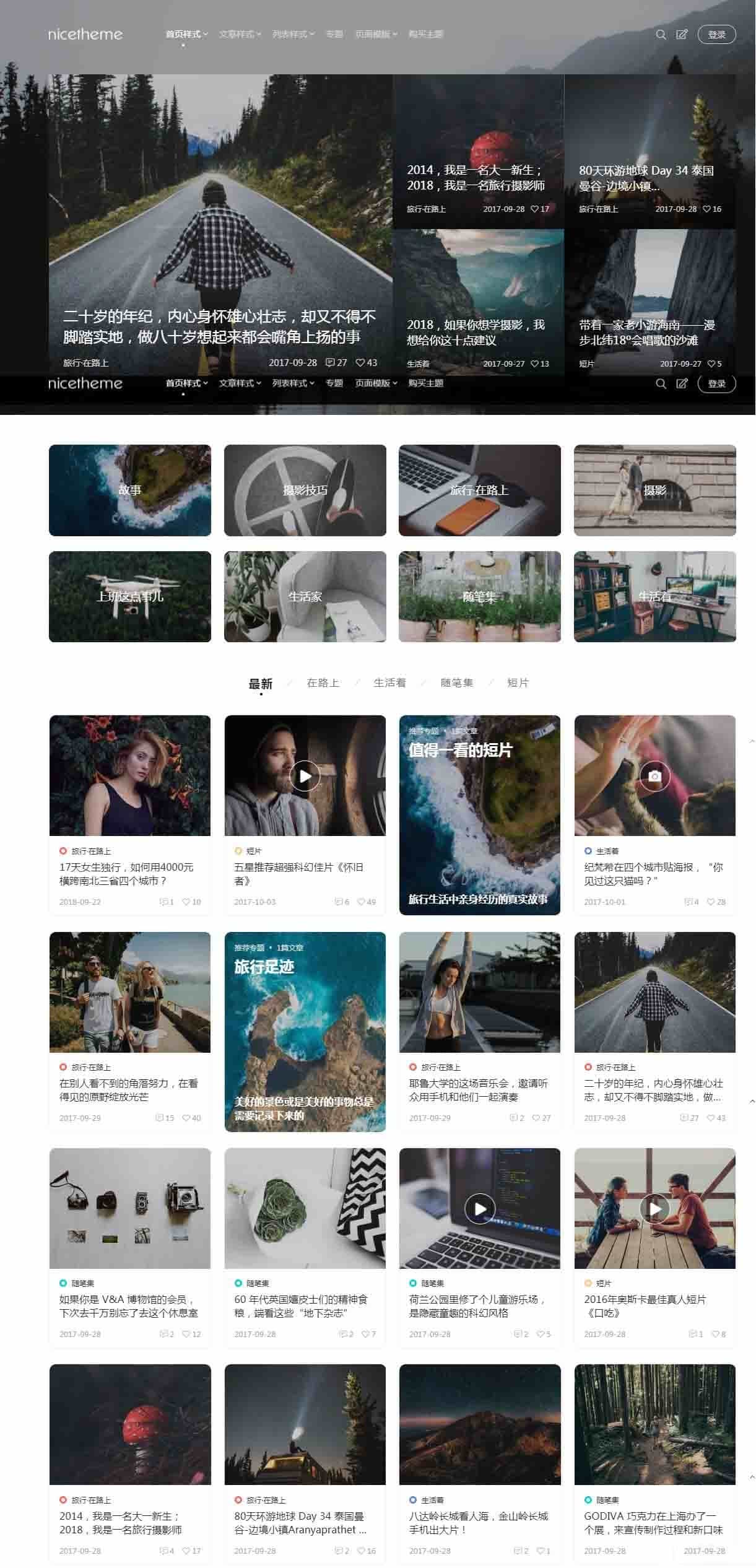This screenshot has width=756, height=1568.
Task: Read the 耶鲁大学的这场音乐会 post
Action: click(x=478, y=1090)
